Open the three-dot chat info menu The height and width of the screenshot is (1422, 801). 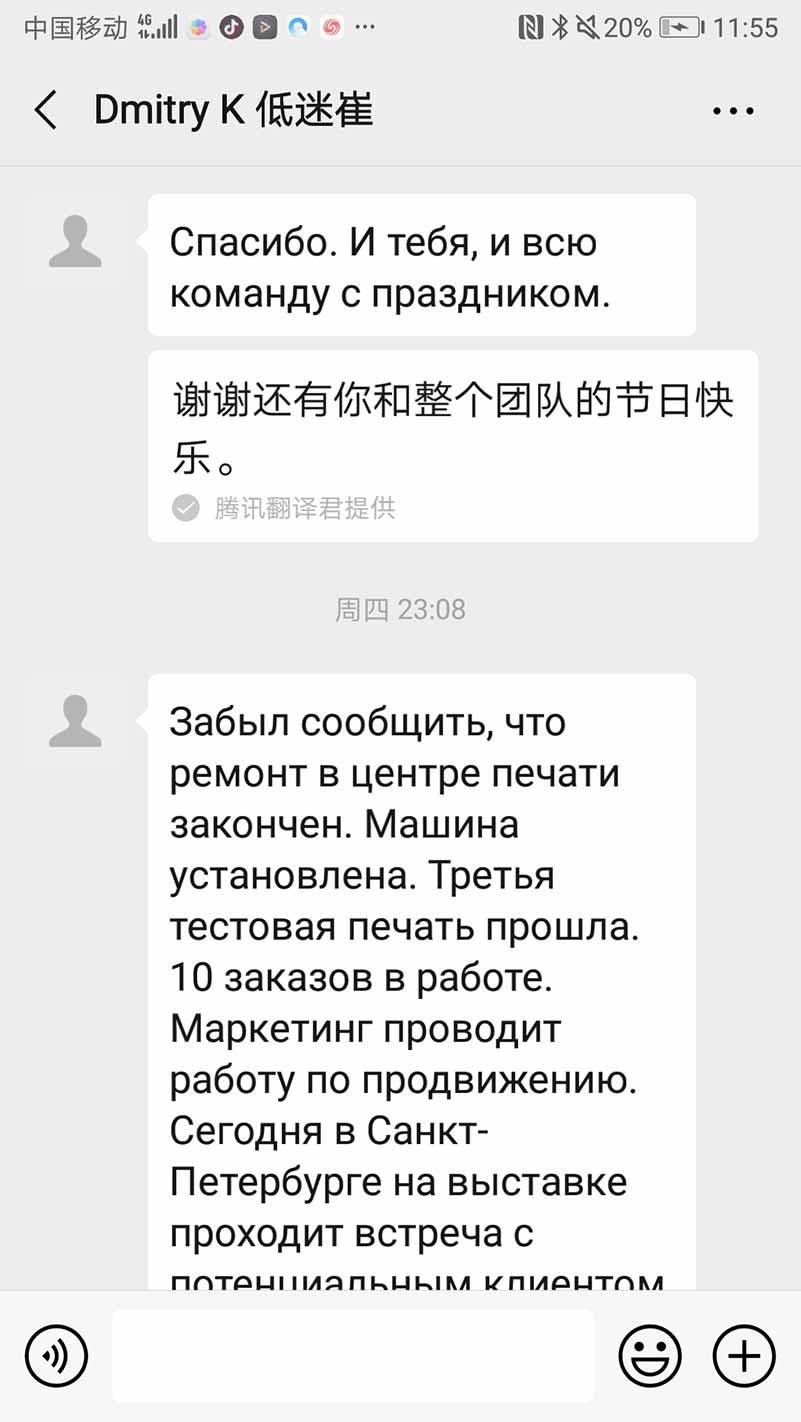[733, 111]
